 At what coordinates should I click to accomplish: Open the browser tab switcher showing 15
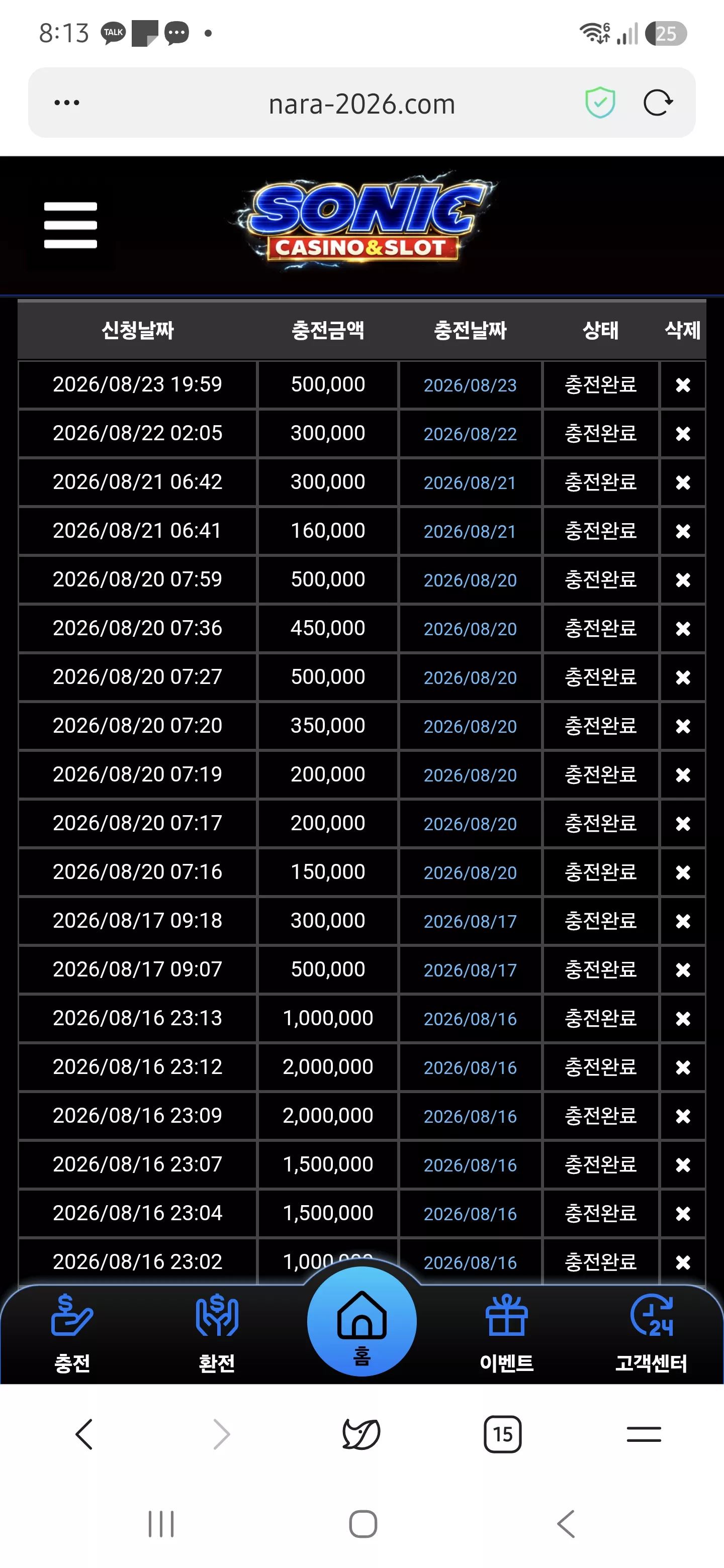[502, 1434]
